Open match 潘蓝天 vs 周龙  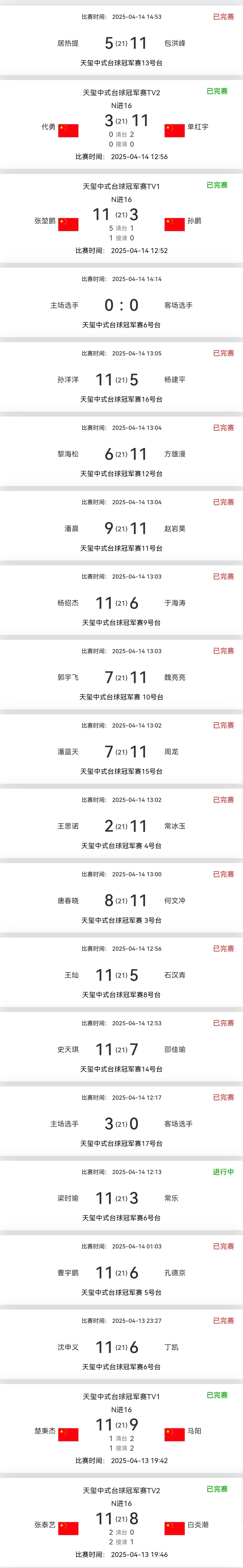[x=121, y=752]
